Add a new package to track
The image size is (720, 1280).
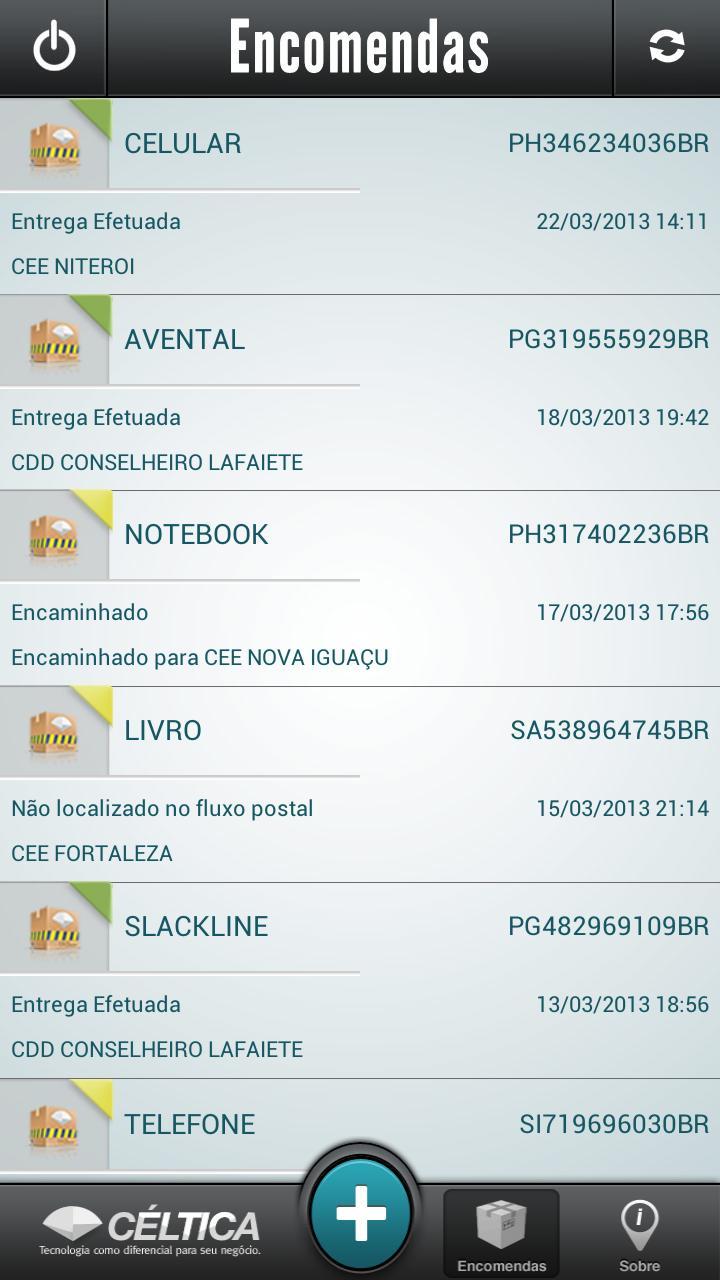click(360, 1212)
